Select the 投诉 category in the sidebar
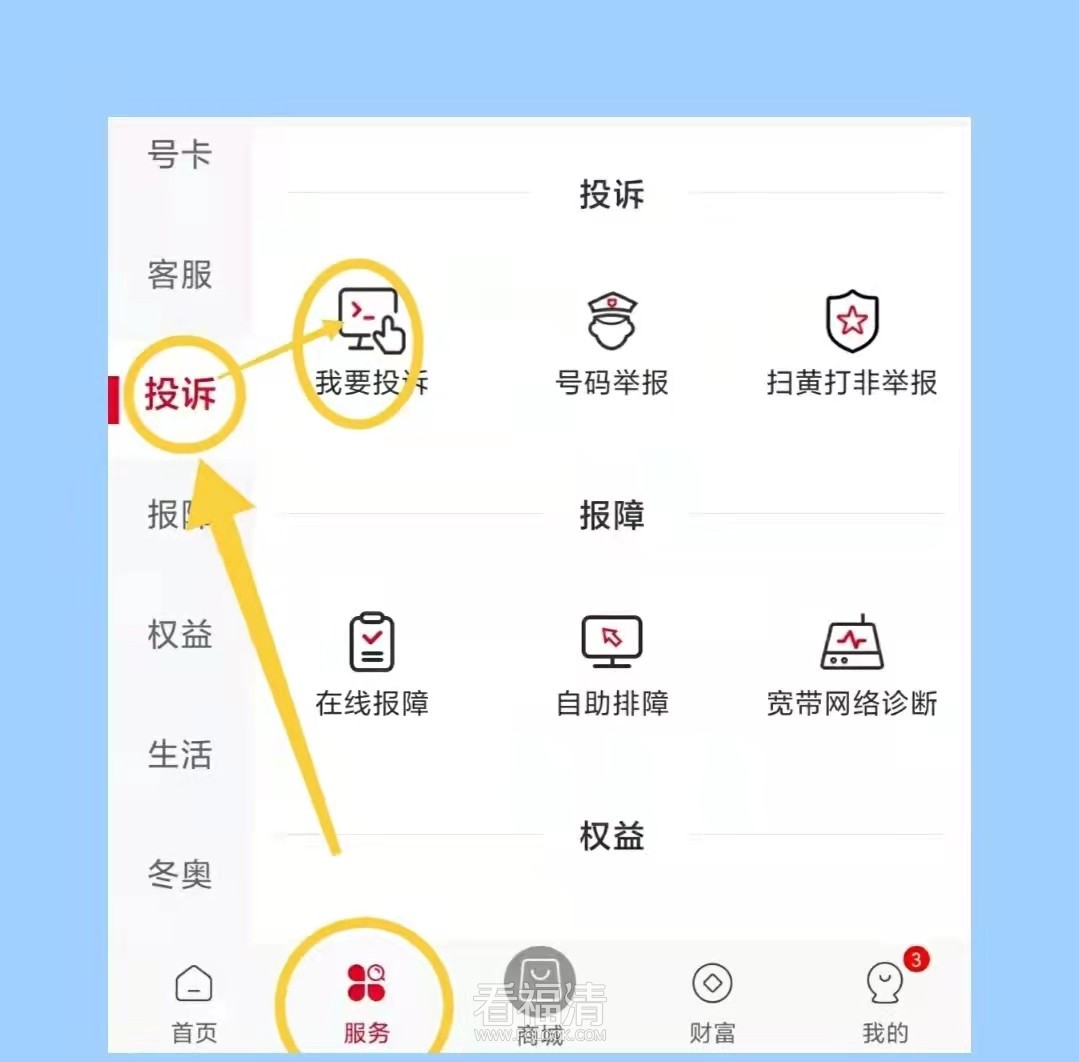This screenshot has height=1062, width=1079. (180, 394)
